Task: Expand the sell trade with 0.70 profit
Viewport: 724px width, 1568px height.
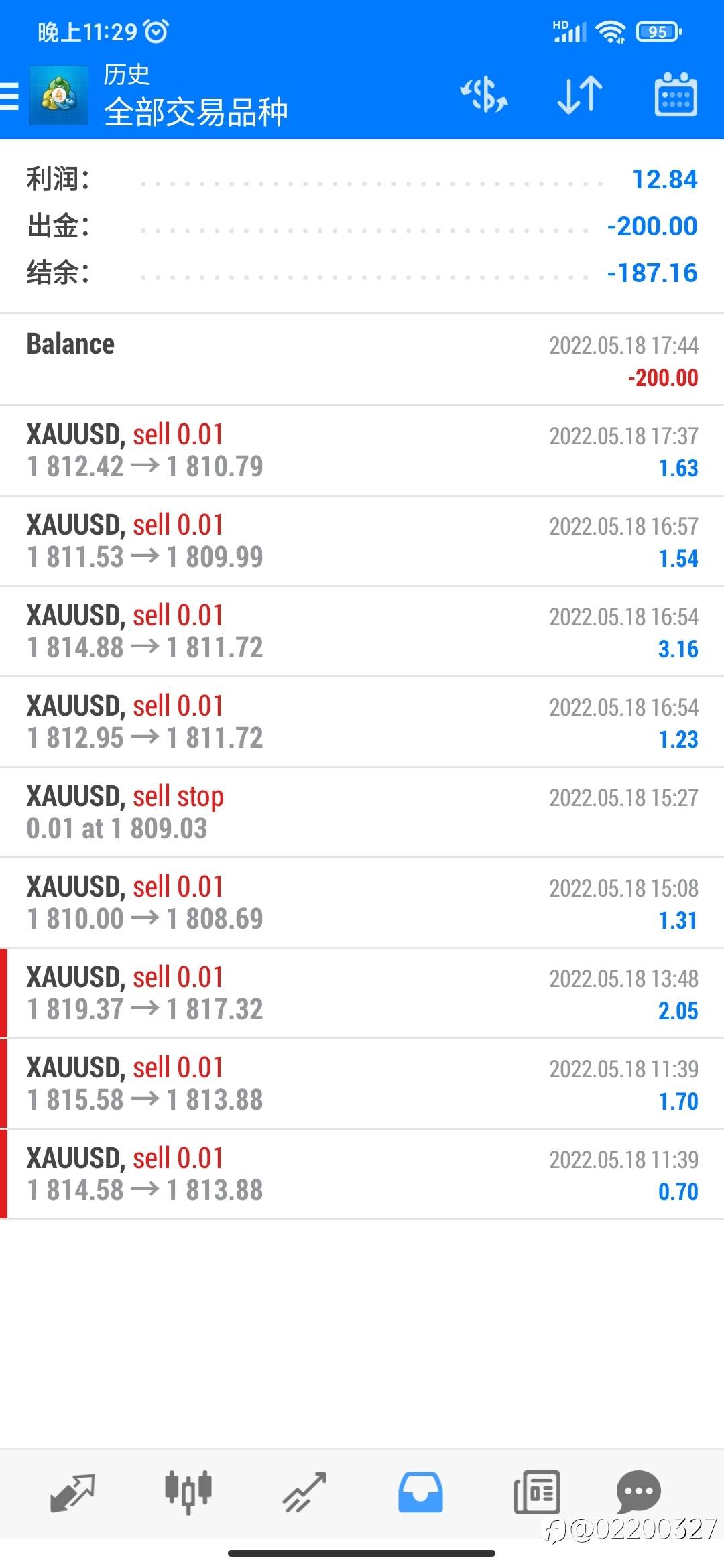Action: tap(362, 1174)
